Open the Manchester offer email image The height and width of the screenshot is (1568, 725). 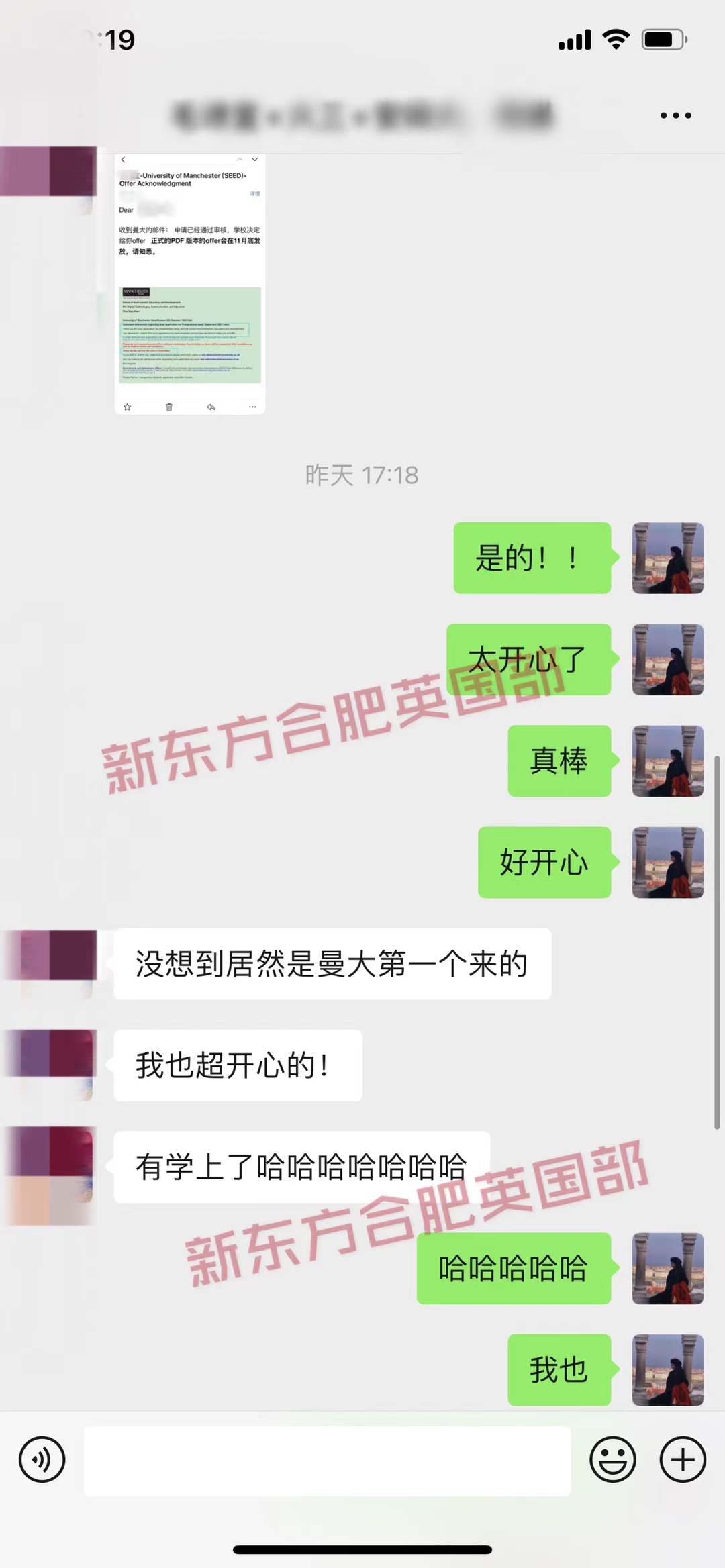pos(190,284)
